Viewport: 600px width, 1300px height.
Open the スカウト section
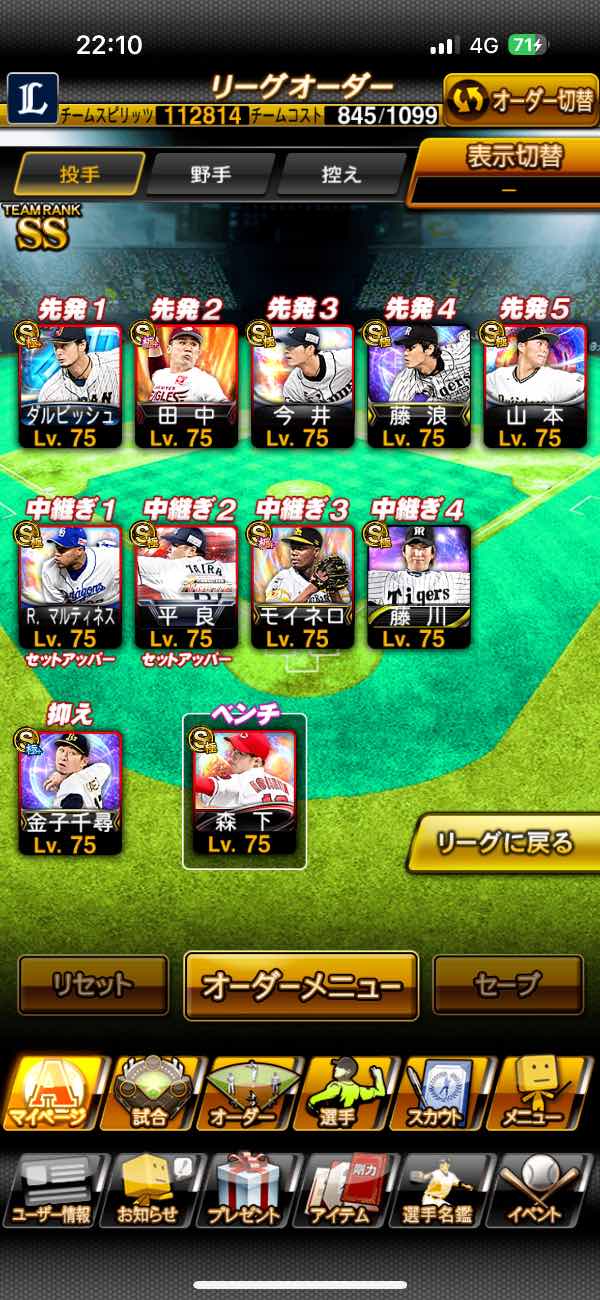click(x=434, y=1095)
